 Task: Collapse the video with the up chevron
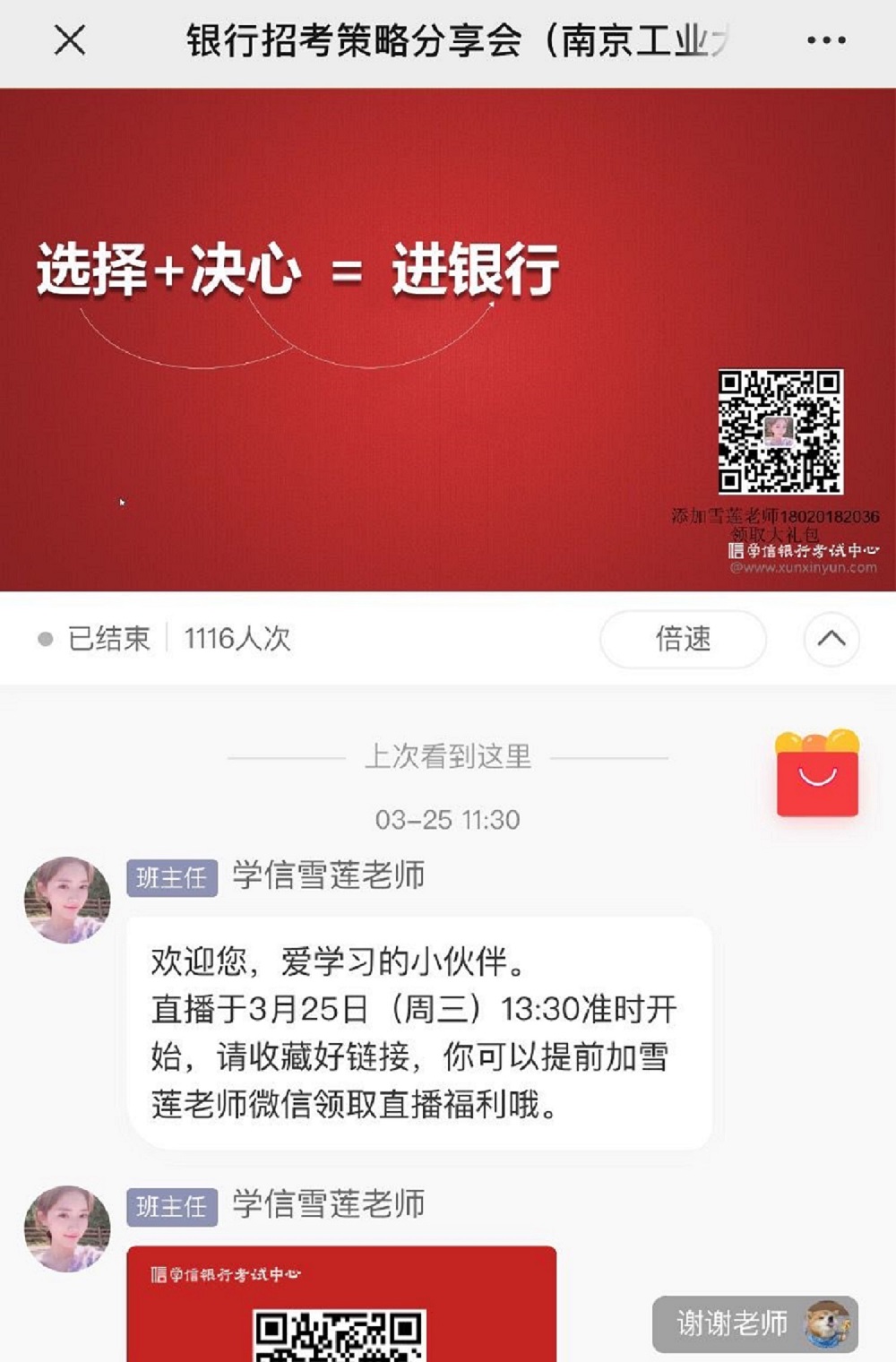[x=831, y=639]
